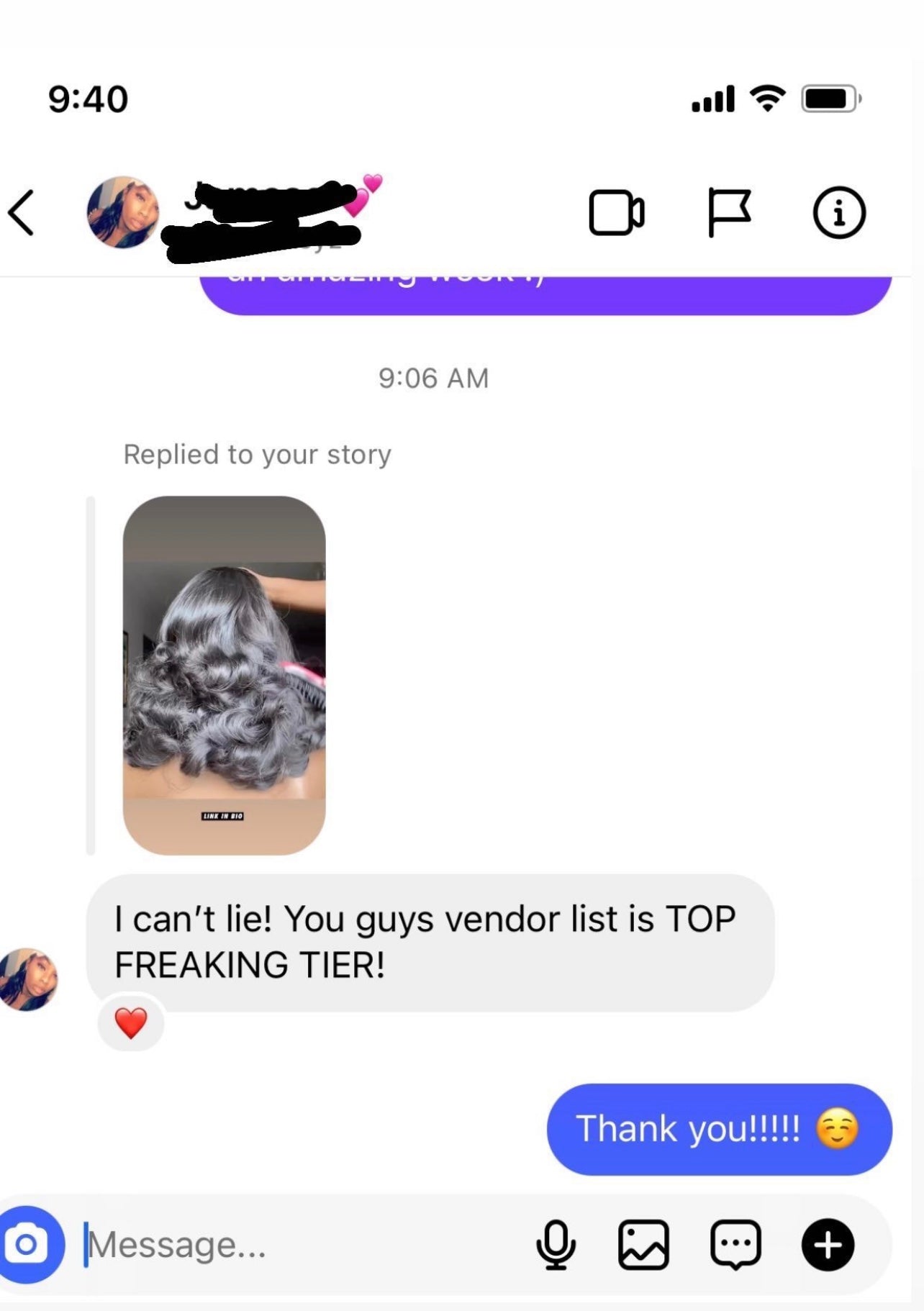Flag this conversation
924x1311 pixels.
(728, 213)
